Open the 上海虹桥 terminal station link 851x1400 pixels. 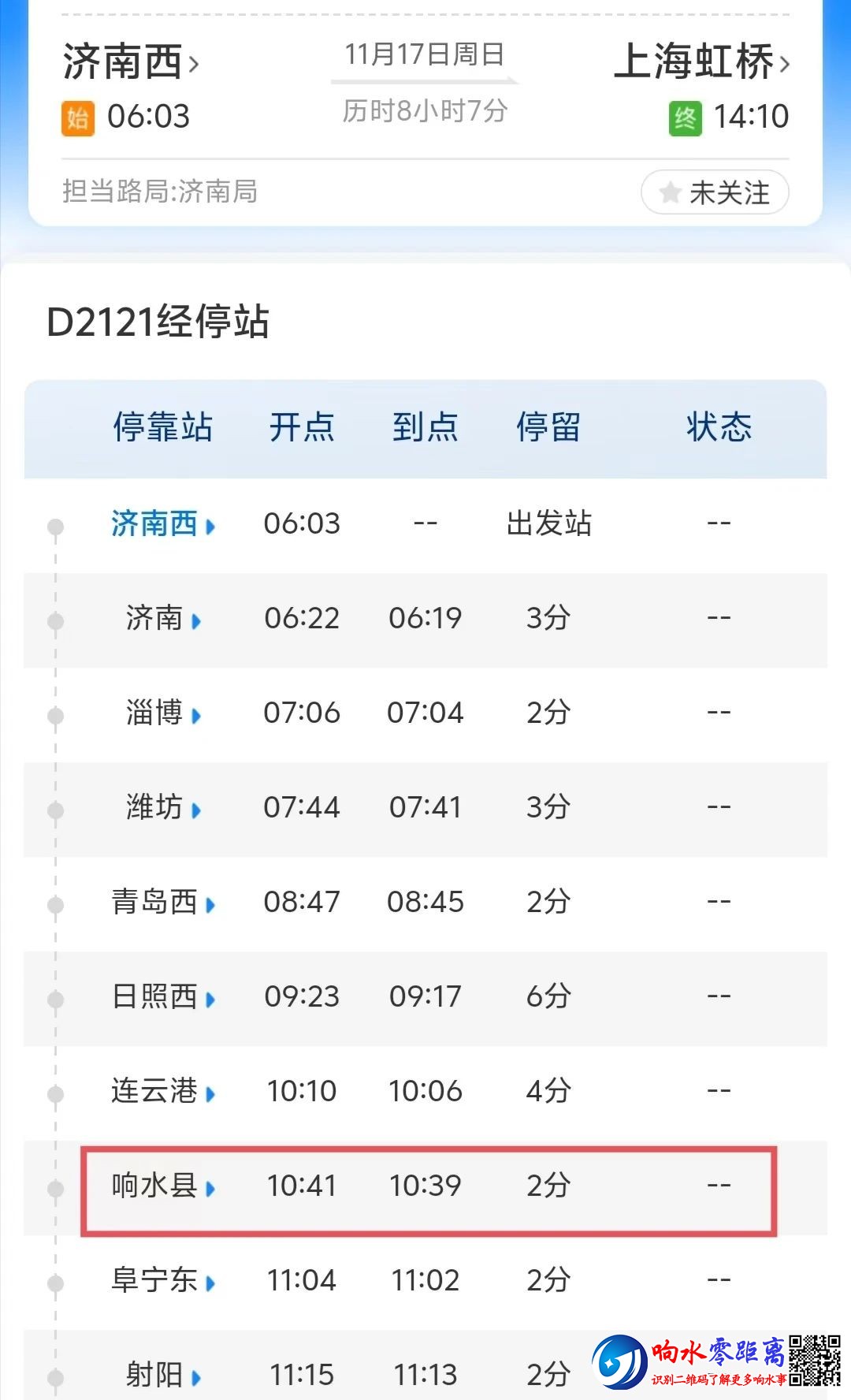tap(701, 62)
